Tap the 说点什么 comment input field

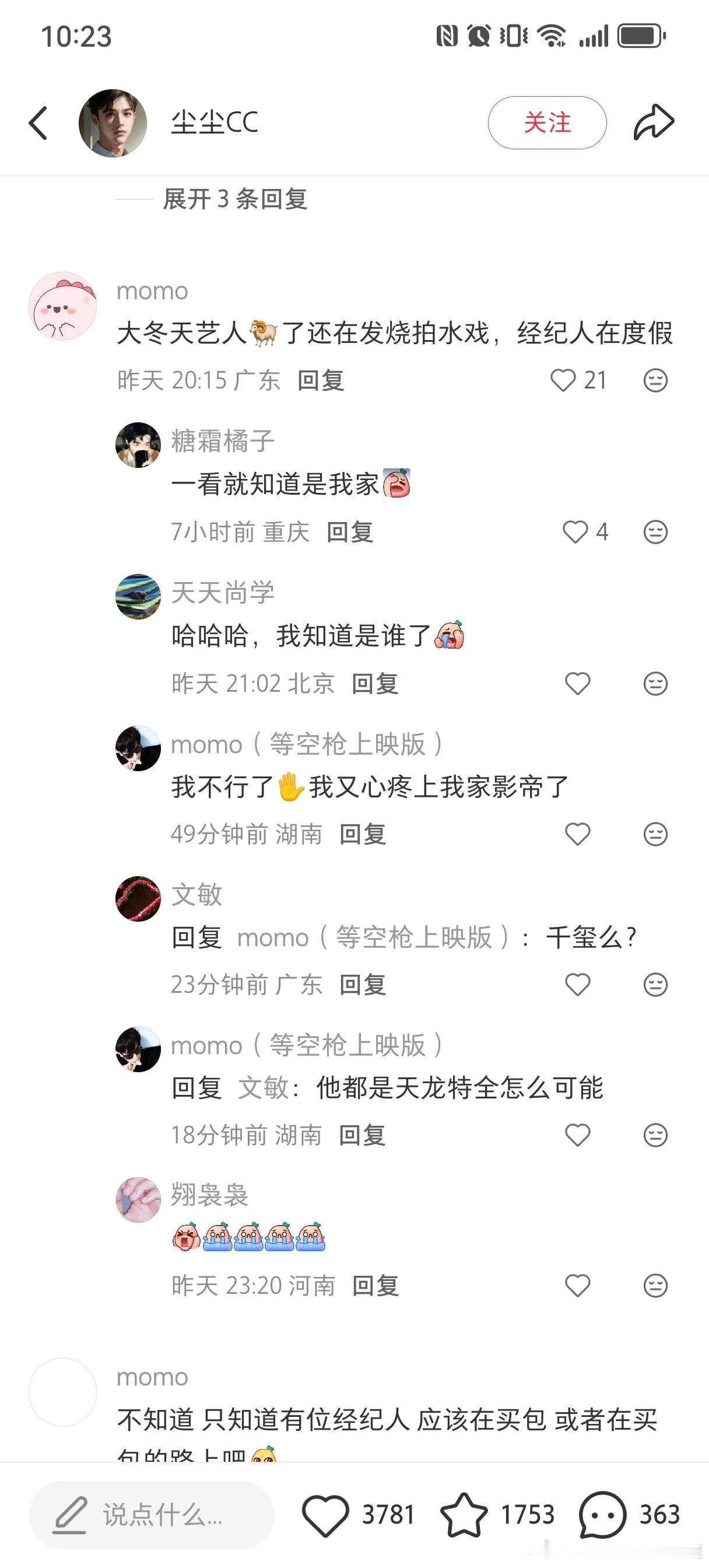pyautogui.click(x=152, y=1513)
